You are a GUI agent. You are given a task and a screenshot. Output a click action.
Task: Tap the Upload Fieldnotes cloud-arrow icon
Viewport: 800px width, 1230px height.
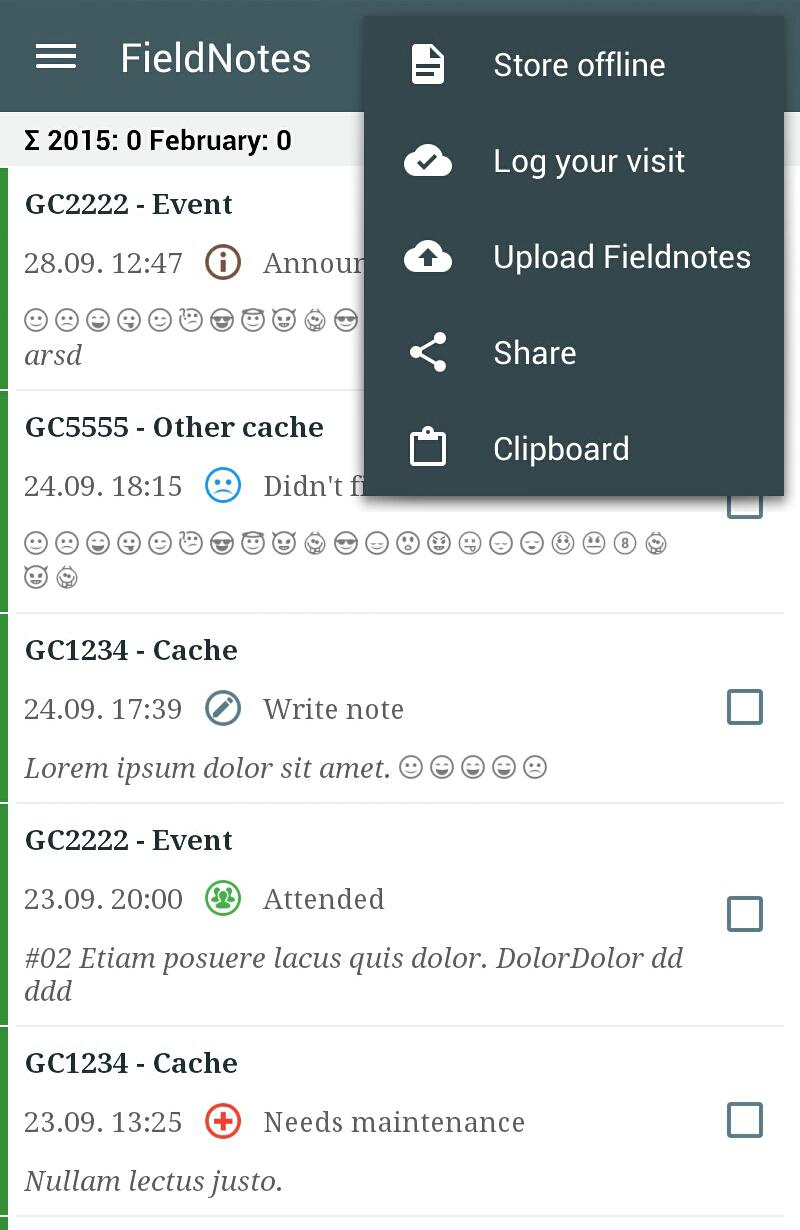coord(428,256)
